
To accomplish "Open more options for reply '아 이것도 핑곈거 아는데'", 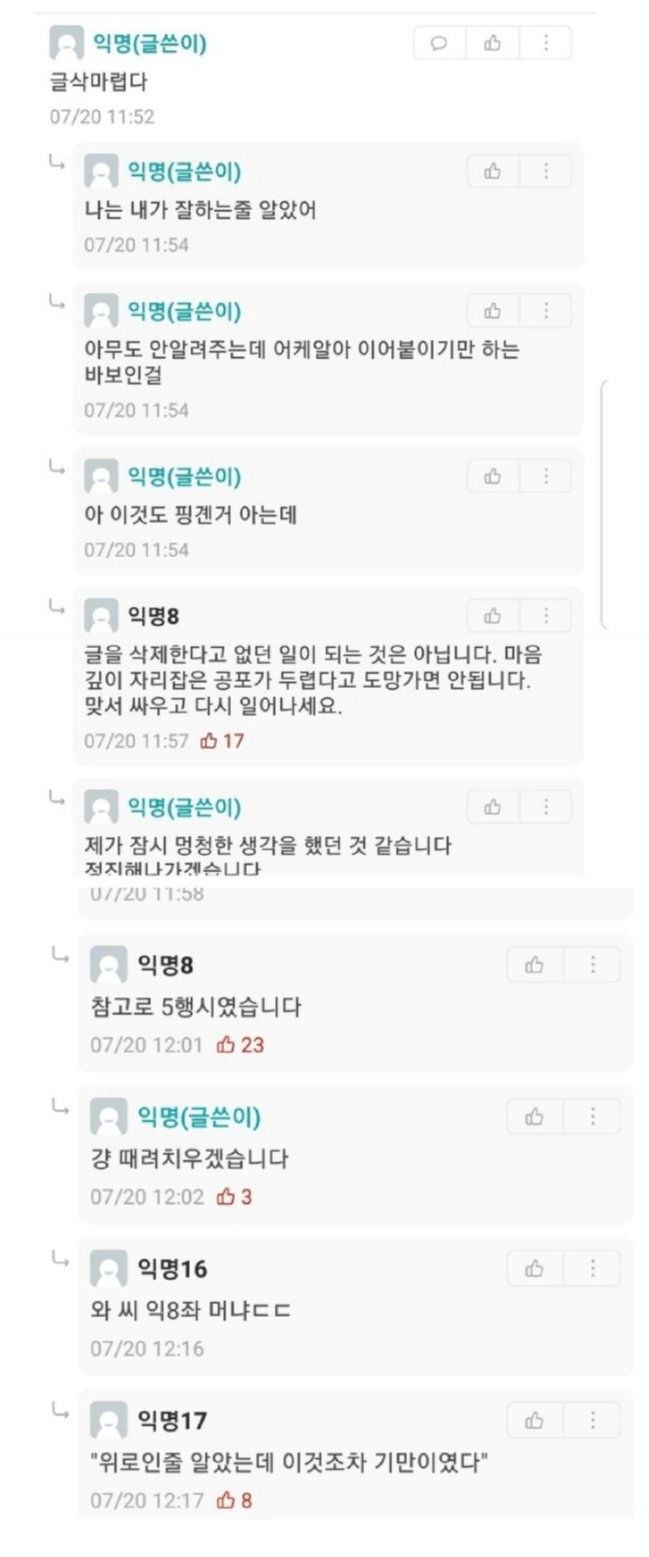I will (x=546, y=476).
